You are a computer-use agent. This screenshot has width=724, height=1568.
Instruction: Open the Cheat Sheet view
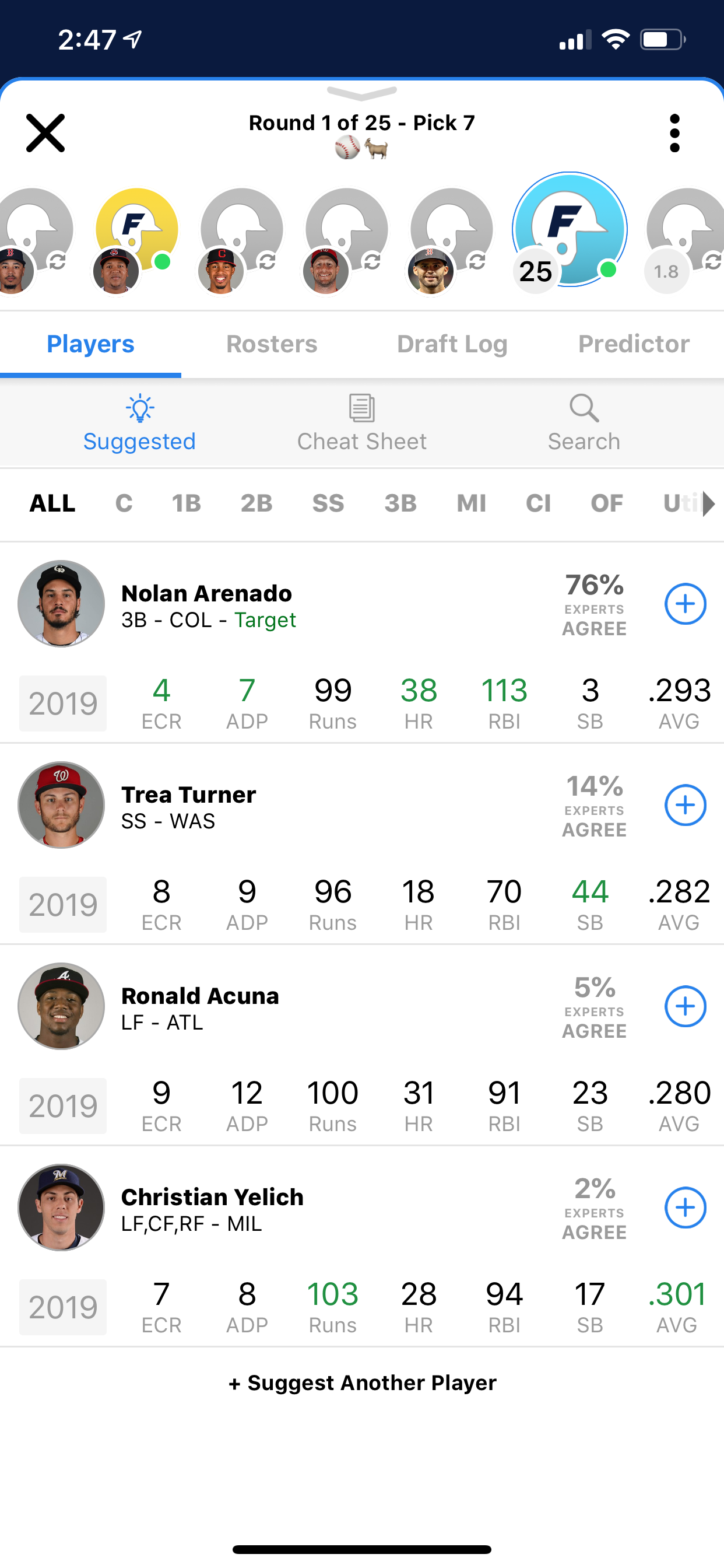pos(361,423)
